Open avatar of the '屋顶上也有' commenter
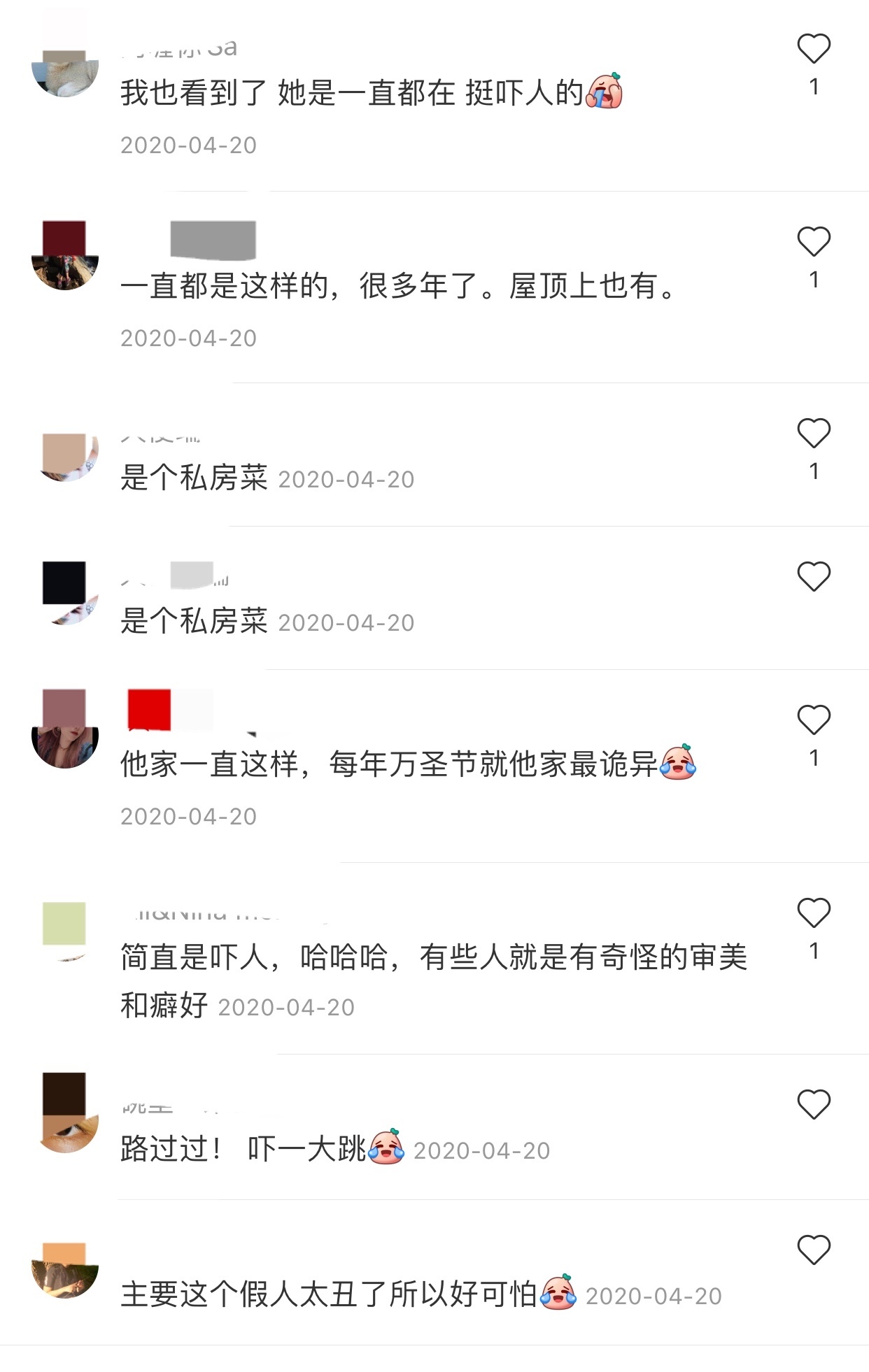The height and width of the screenshot is (1372, 869). click(64, 256)
